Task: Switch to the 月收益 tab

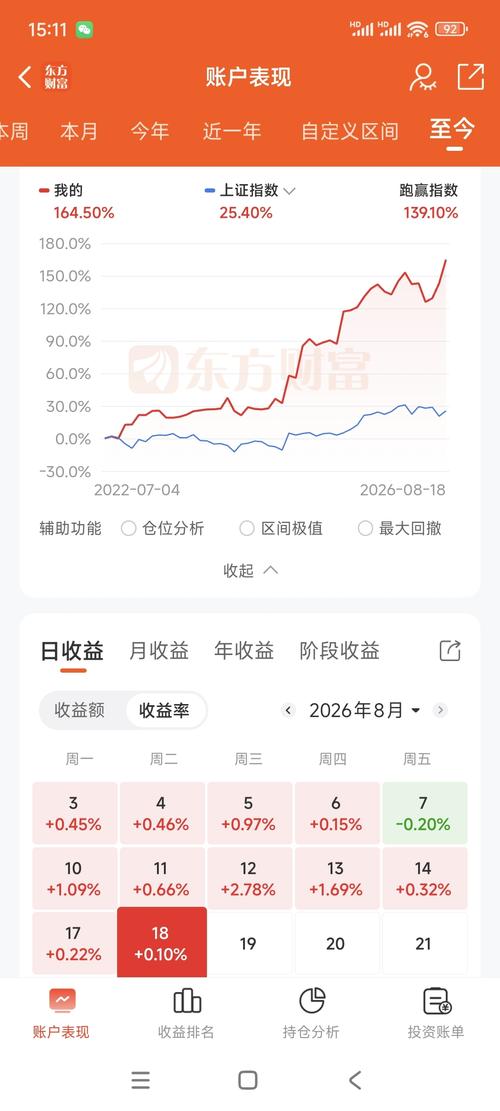Action: (x=159, y=650)
